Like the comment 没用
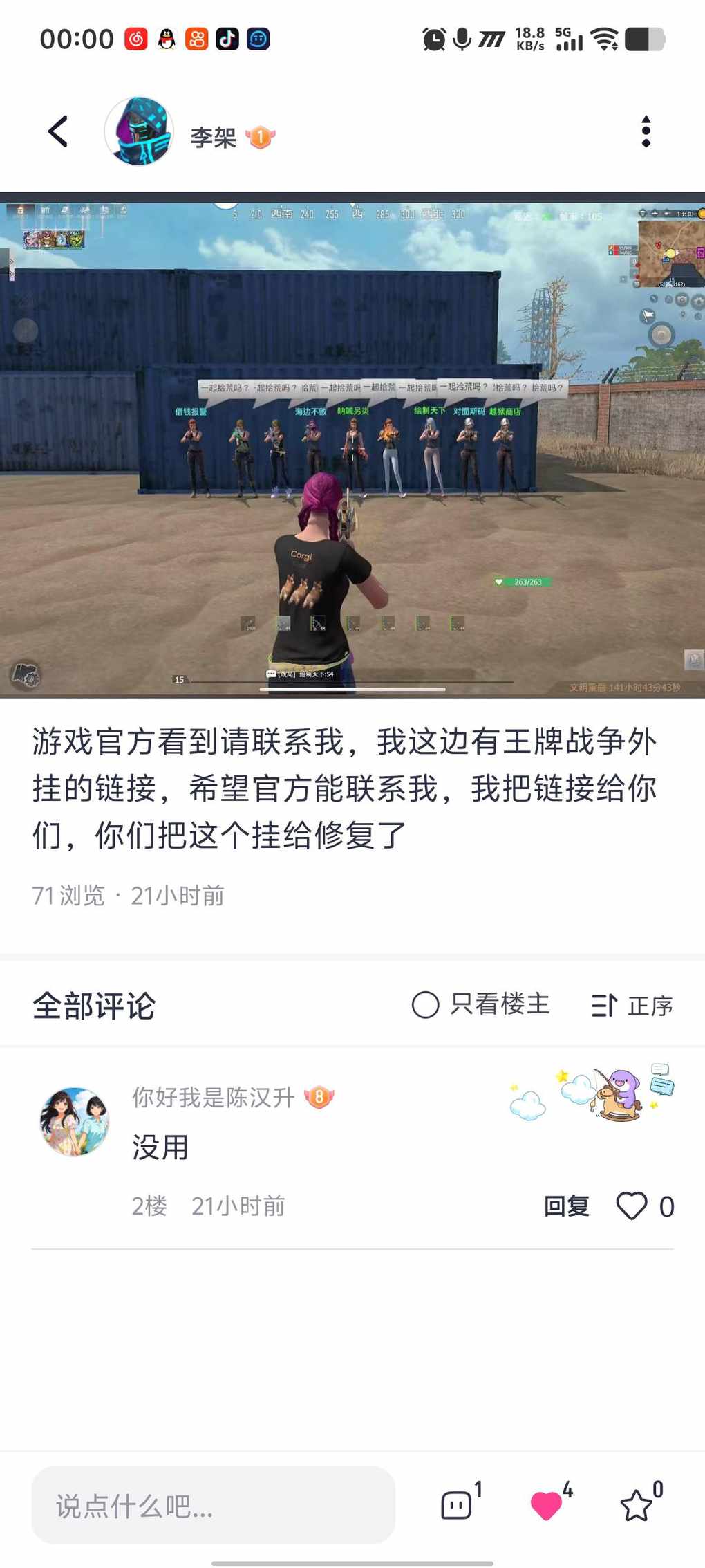This screenshot has height=1568, width=705. coord(631,1206)
